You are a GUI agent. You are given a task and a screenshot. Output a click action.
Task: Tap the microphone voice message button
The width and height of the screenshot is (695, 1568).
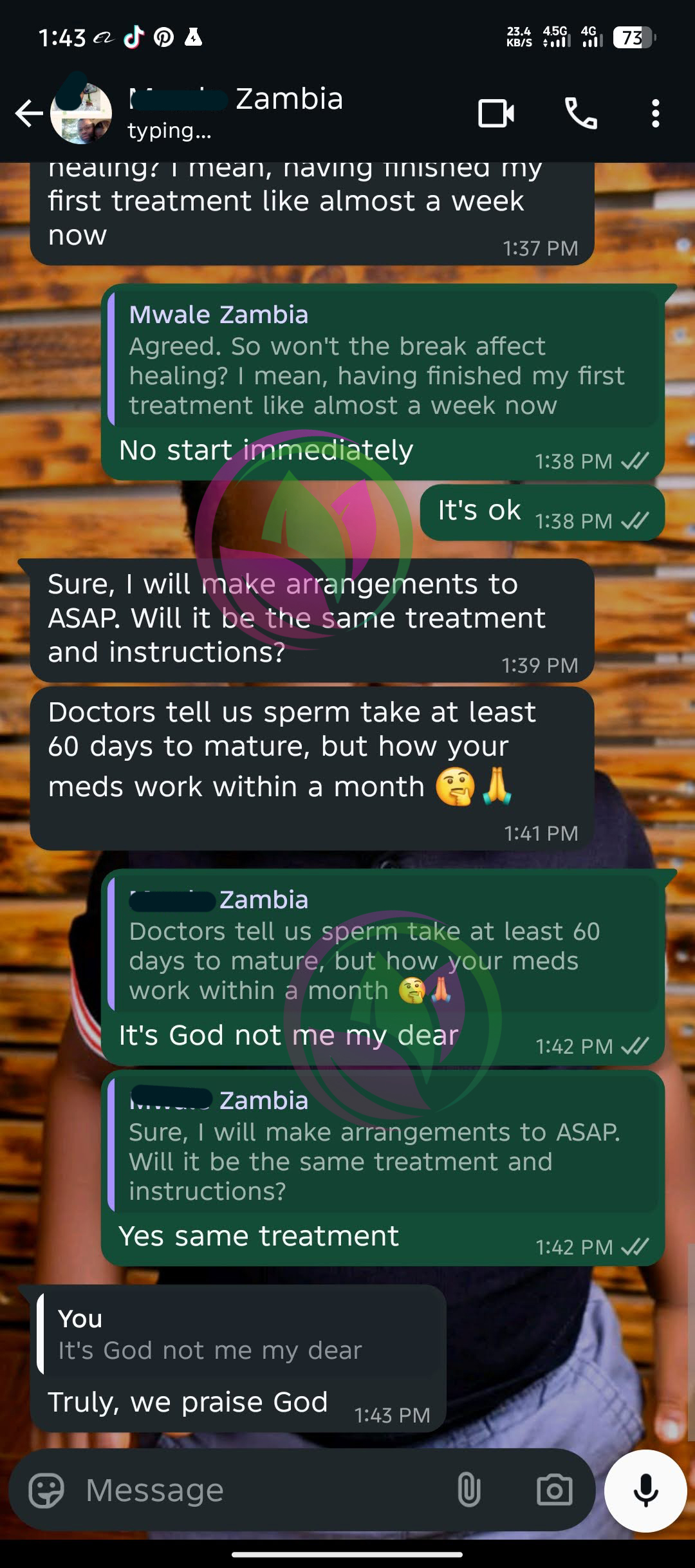[x=645, y=1490]
